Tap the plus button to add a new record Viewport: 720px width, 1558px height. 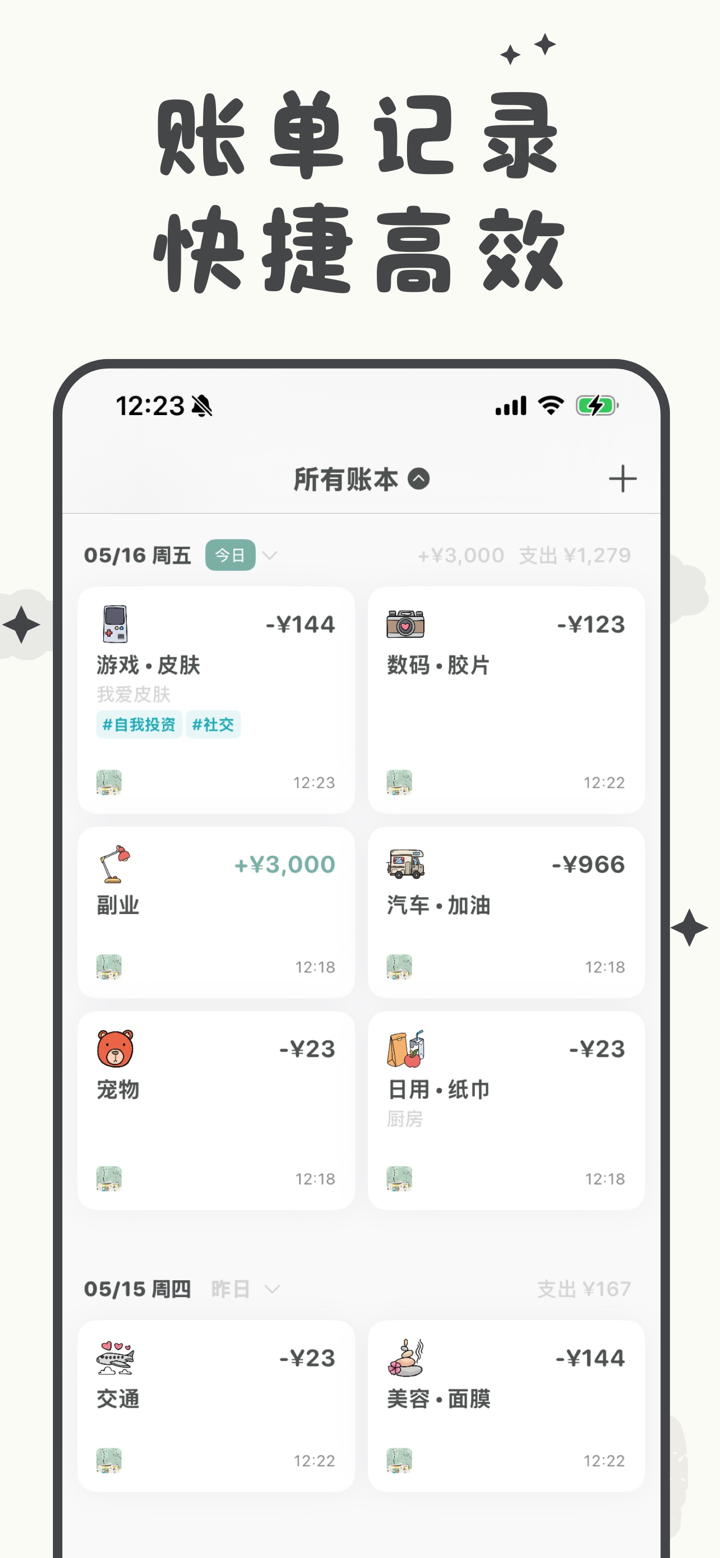(622, 478)
